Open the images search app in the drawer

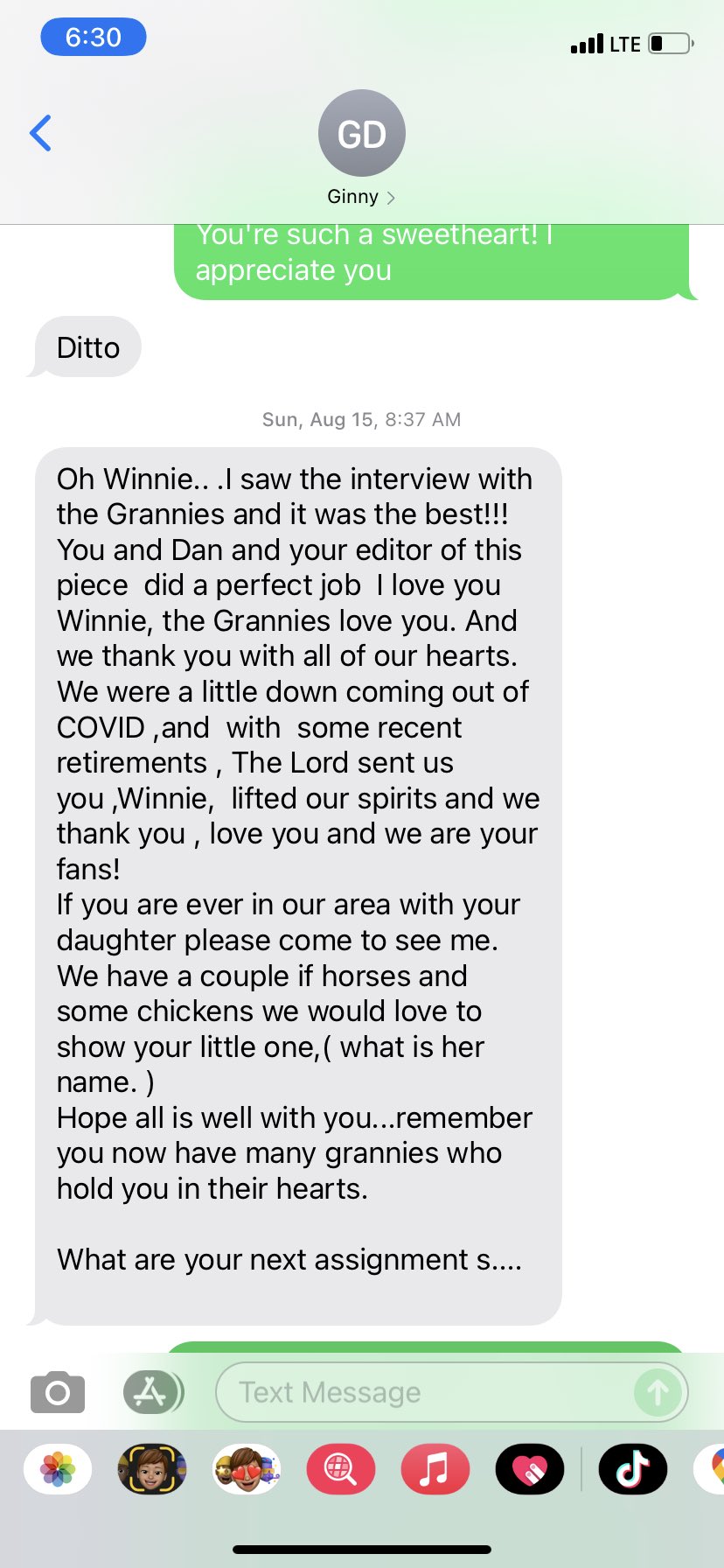[341, 1469]
